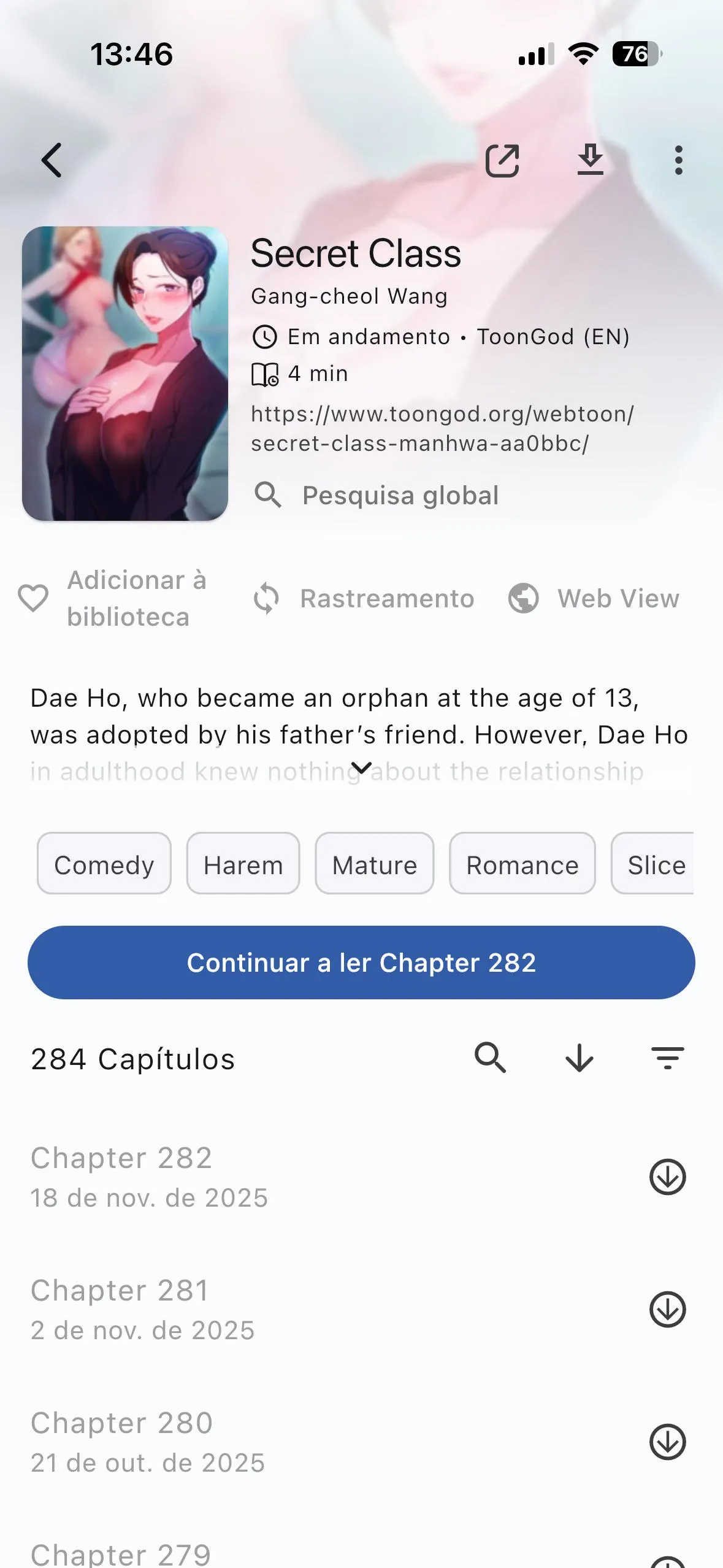Search within the chapters list

[490, 1058]
